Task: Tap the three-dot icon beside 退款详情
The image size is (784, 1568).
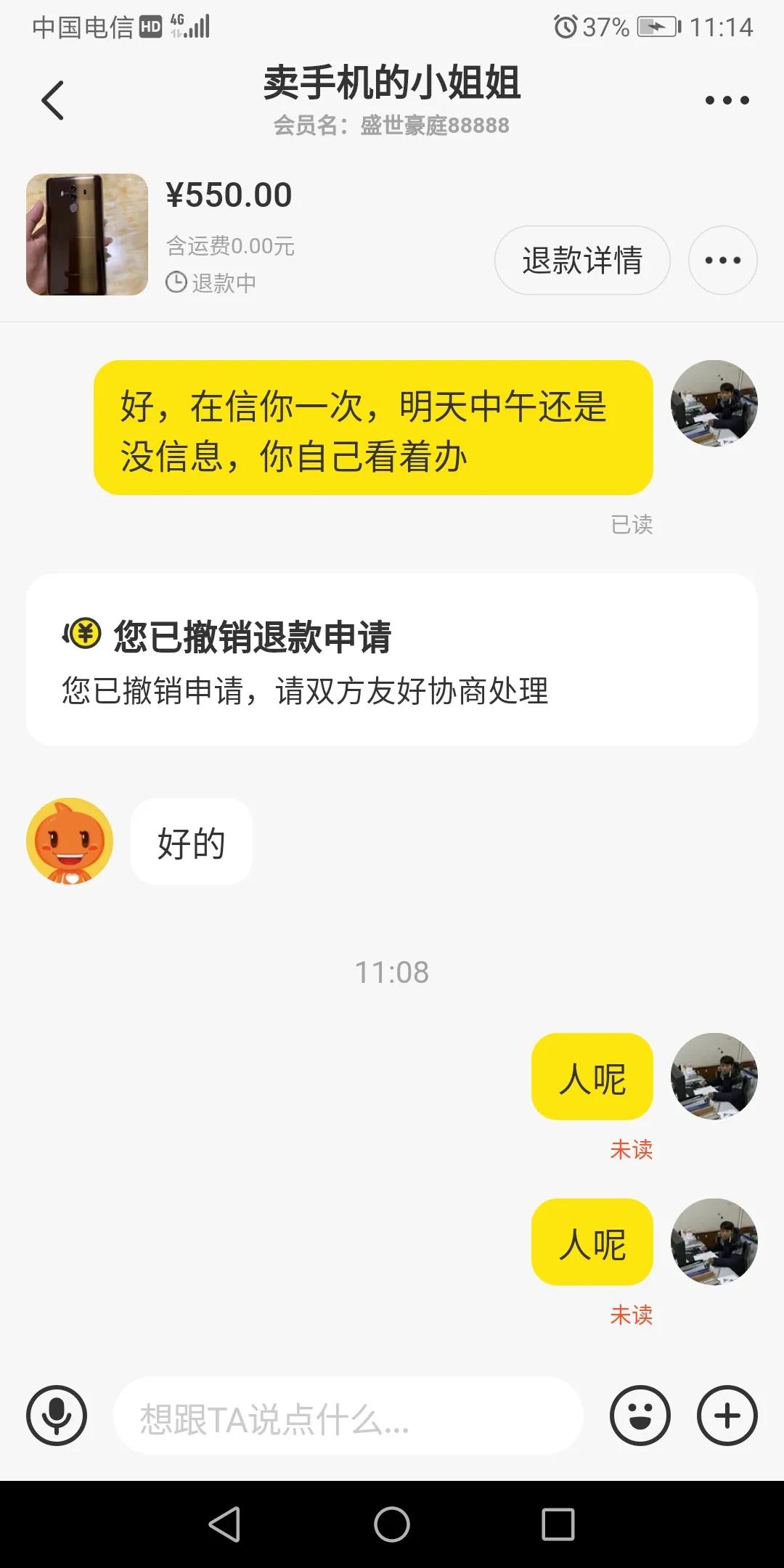Action: coord(722,260)
